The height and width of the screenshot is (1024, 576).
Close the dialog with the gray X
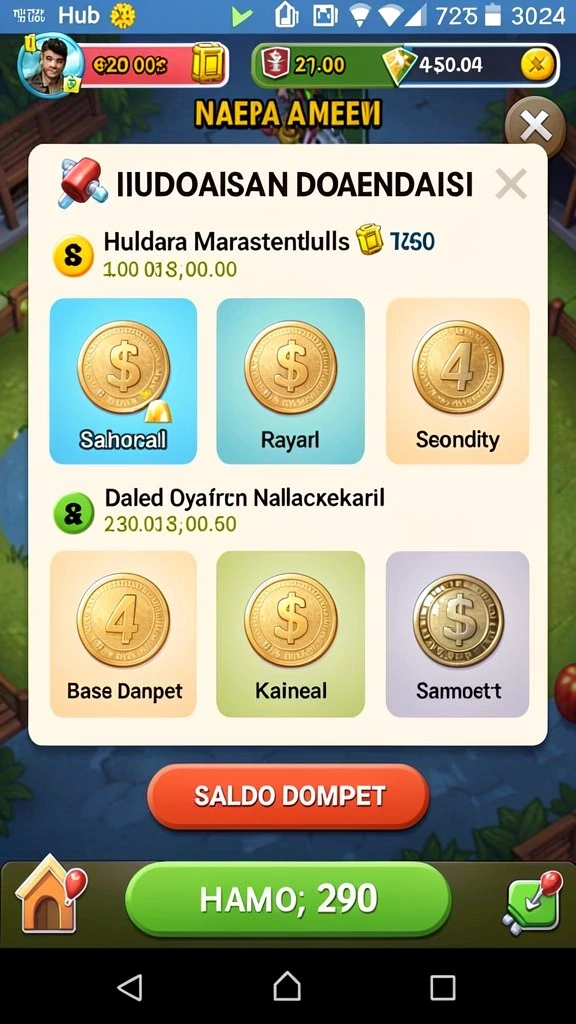[x=510, y=184]
